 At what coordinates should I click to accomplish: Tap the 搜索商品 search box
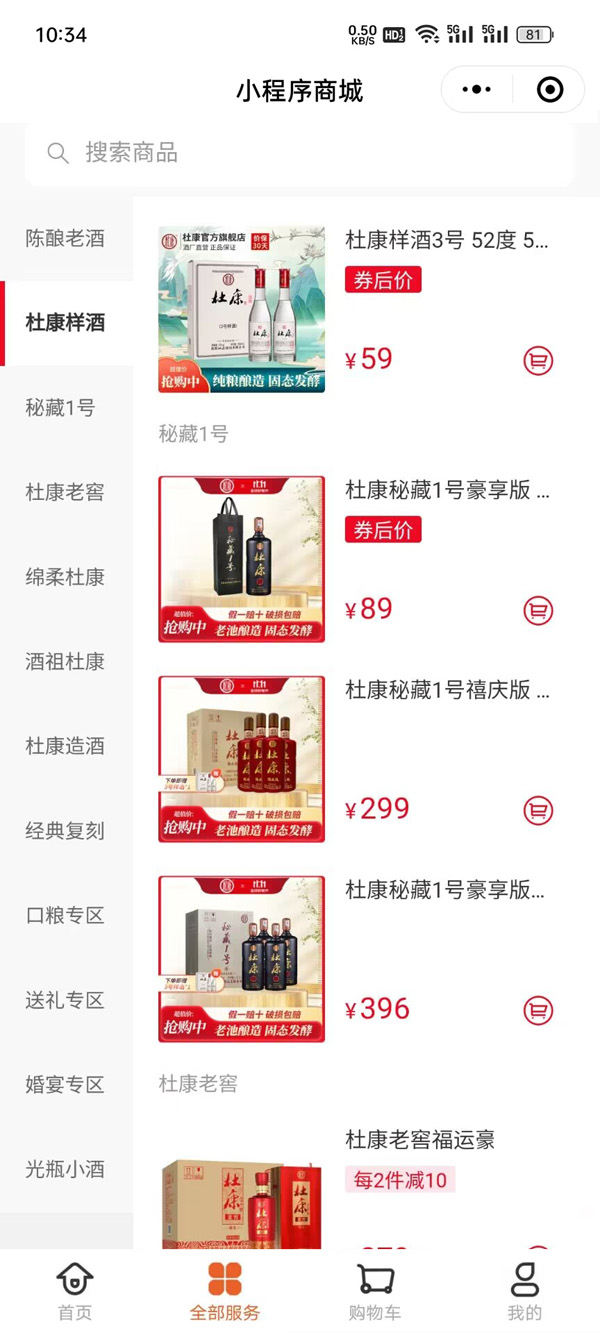pyautogui.click(x=300, y=153)
